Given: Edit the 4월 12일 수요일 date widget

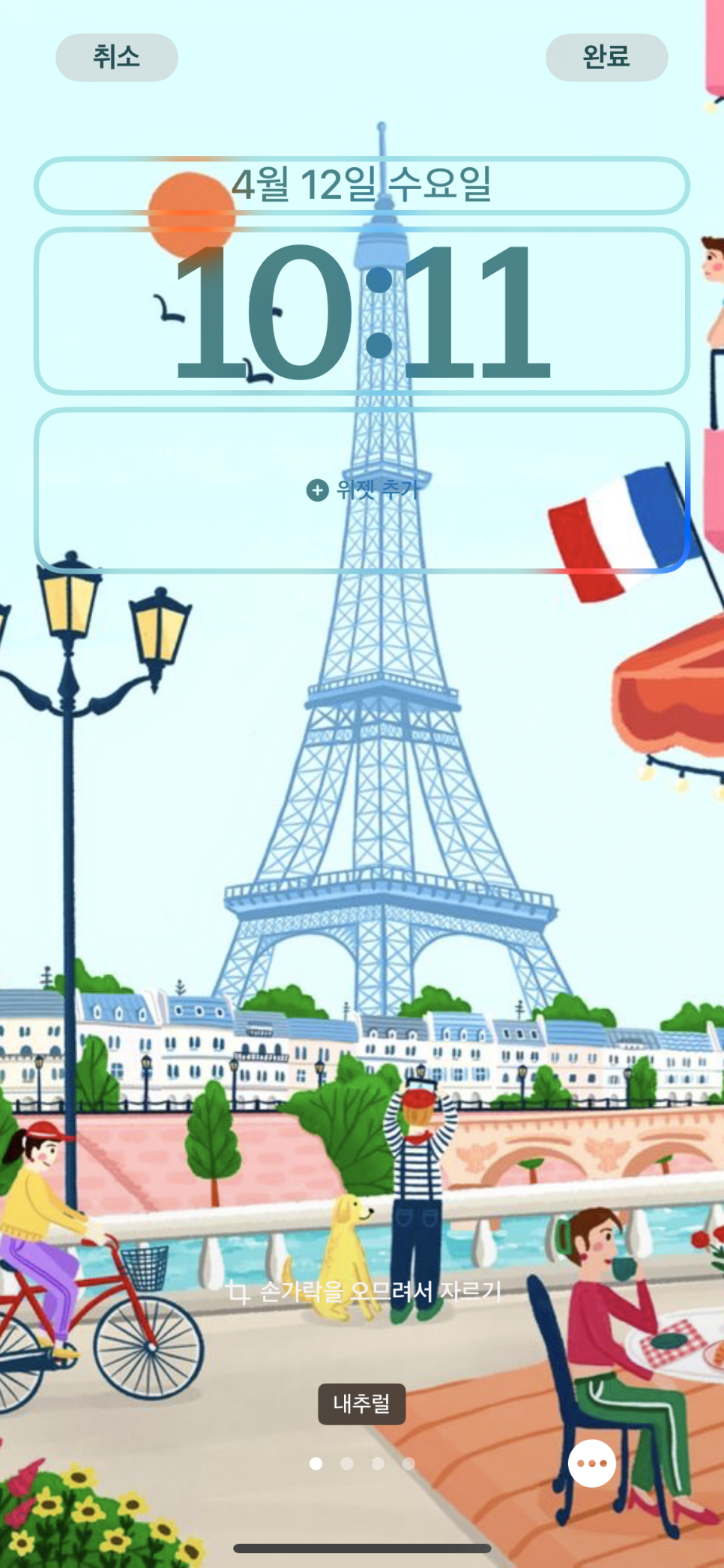Looking at the screenshot, I should (361, 185).
